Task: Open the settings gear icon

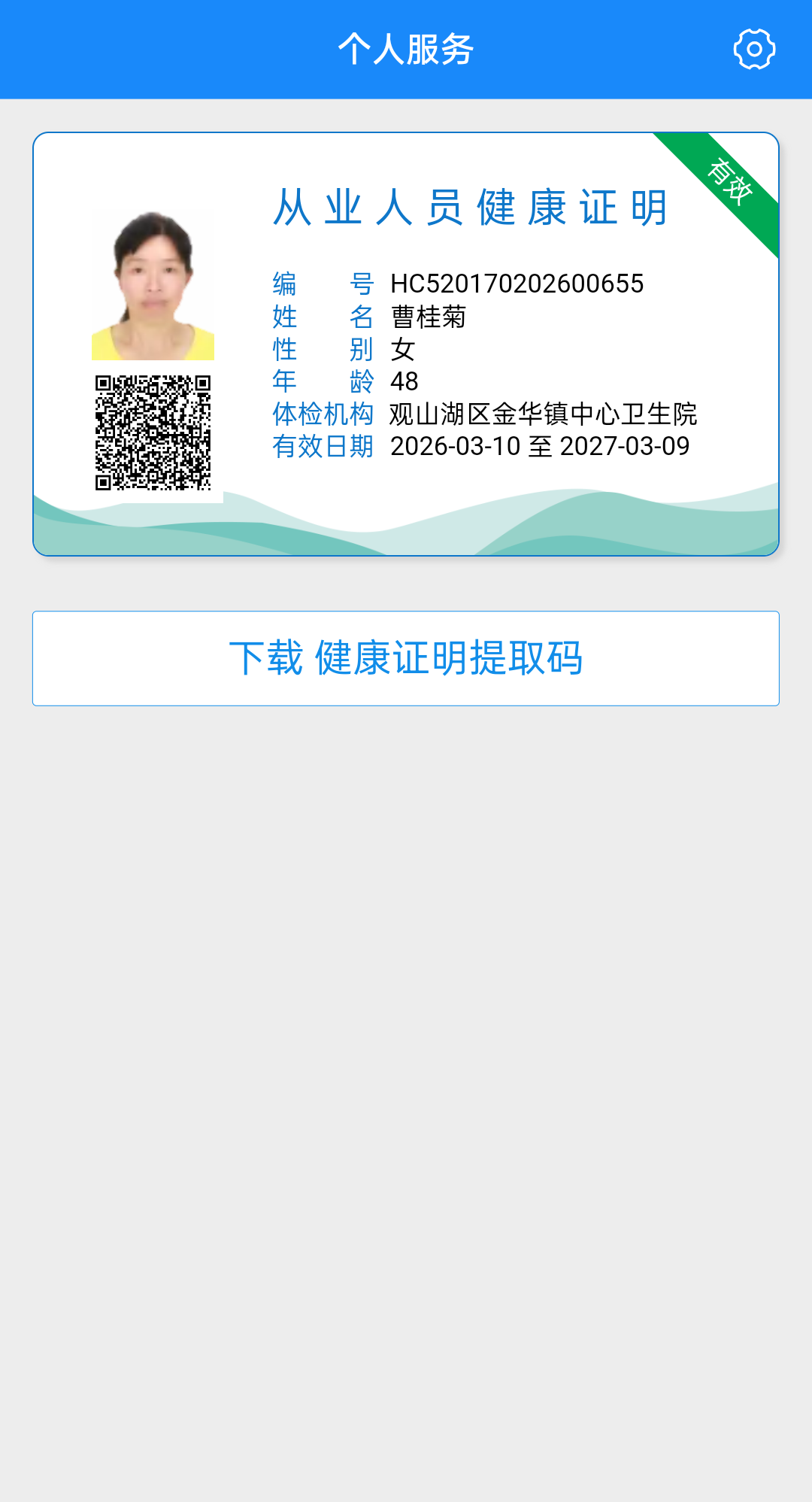Action: pyautogui.click(x=754, y=50)
